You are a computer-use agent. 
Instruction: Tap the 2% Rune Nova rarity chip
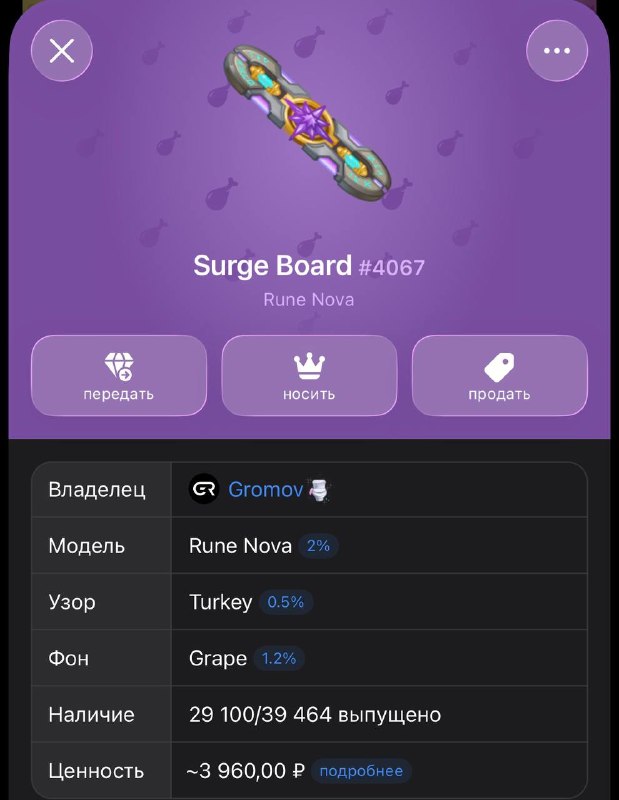pos(318,546)
